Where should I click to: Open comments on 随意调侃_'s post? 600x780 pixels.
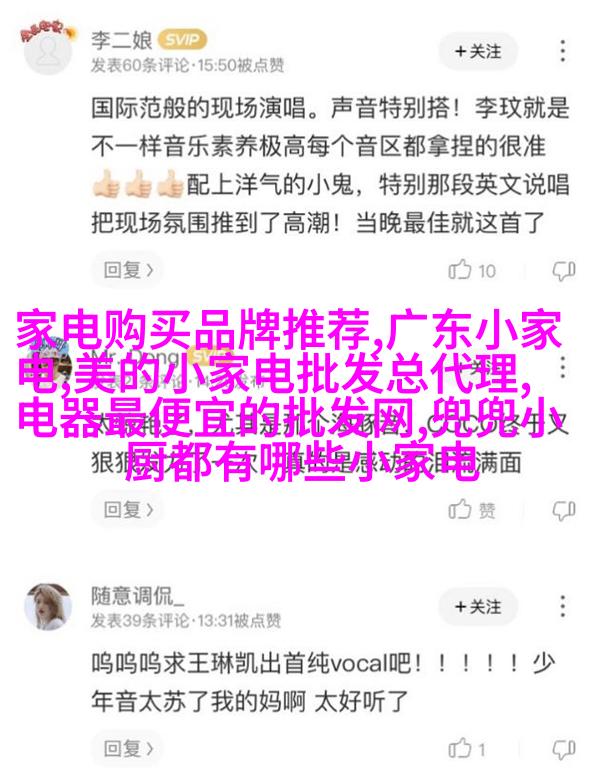click(565, 748)
